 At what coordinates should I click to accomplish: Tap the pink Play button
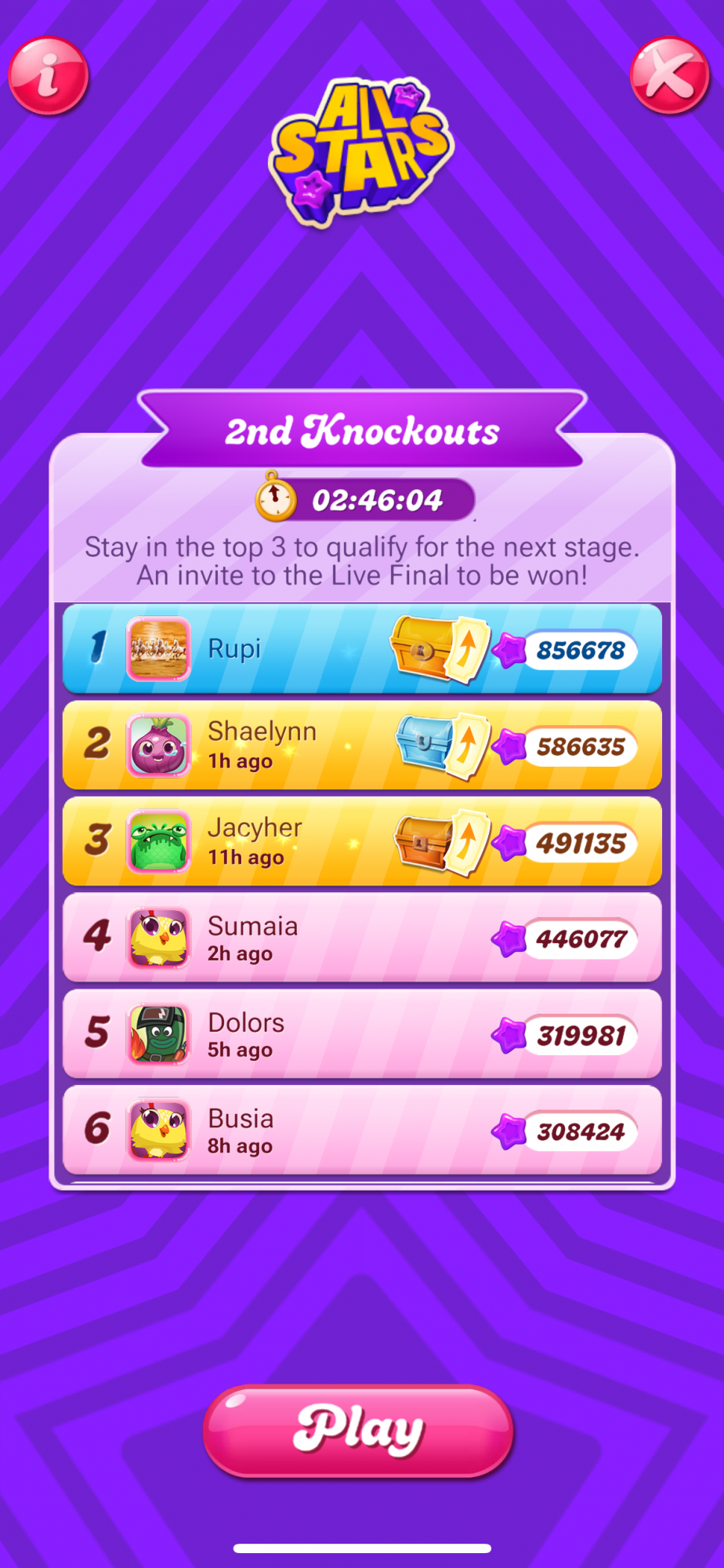pos(359,1431)
